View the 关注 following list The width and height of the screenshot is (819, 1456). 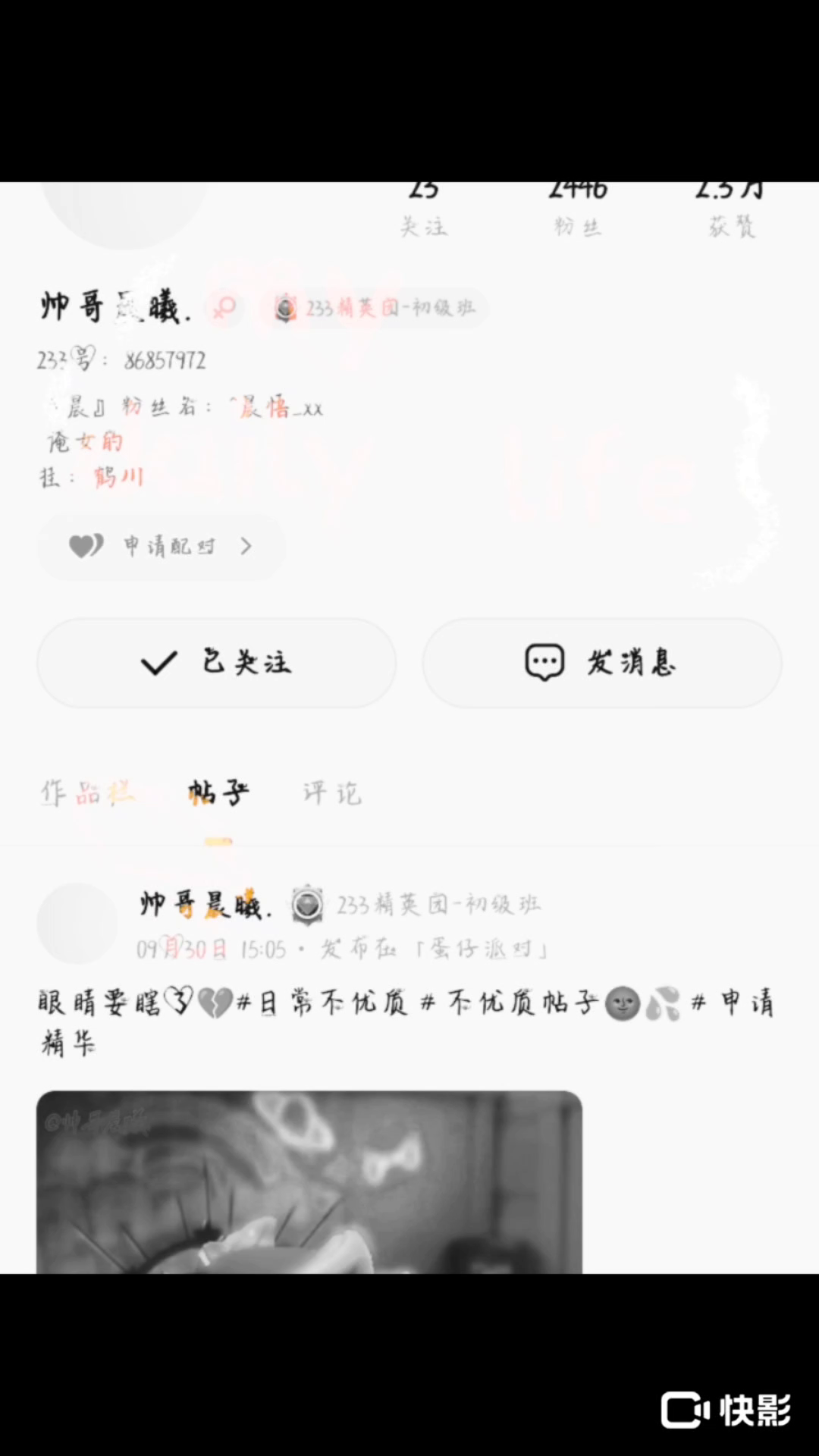click(x=423, y=209)
